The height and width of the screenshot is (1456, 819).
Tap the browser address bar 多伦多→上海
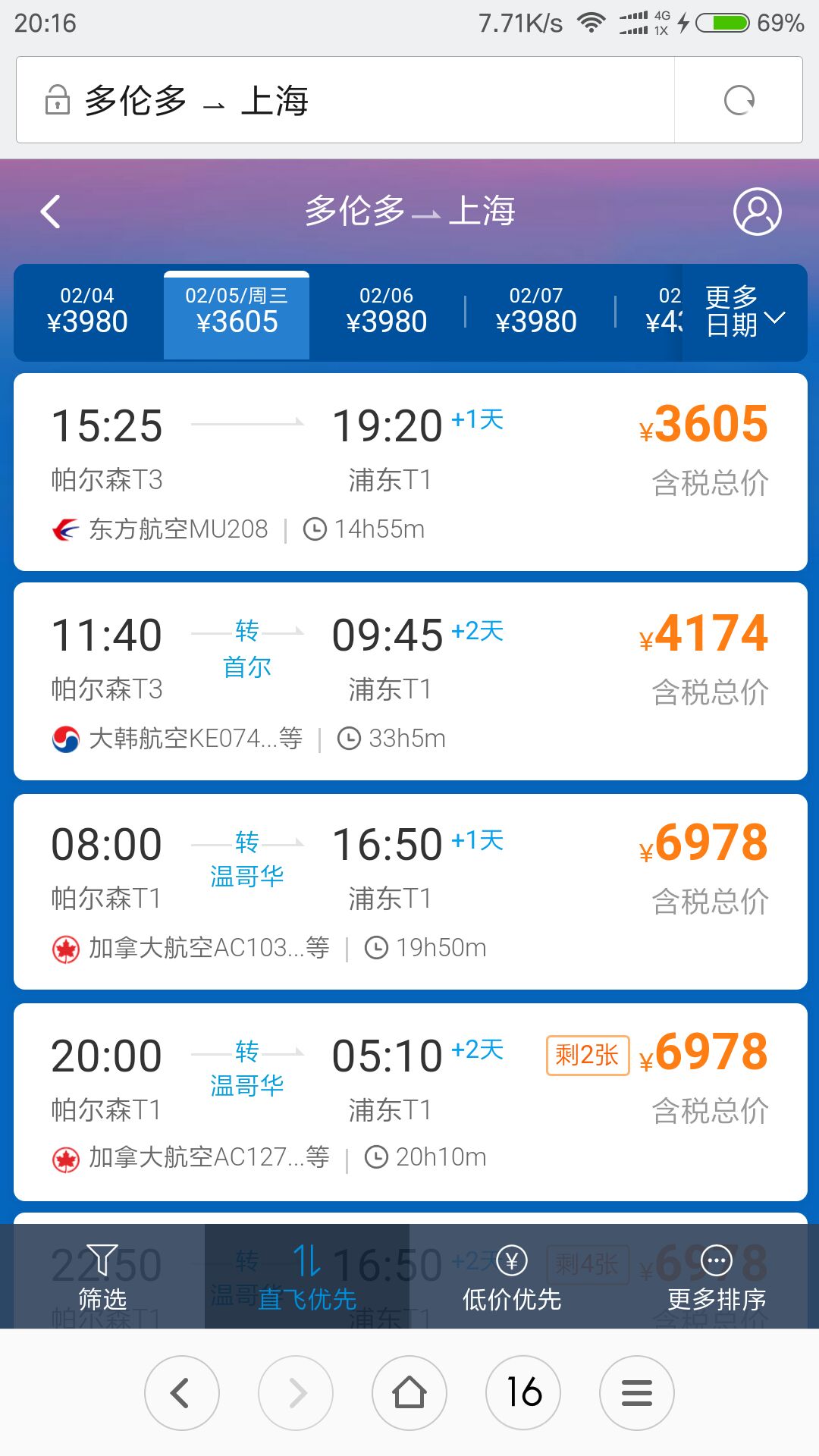(345, 100)
